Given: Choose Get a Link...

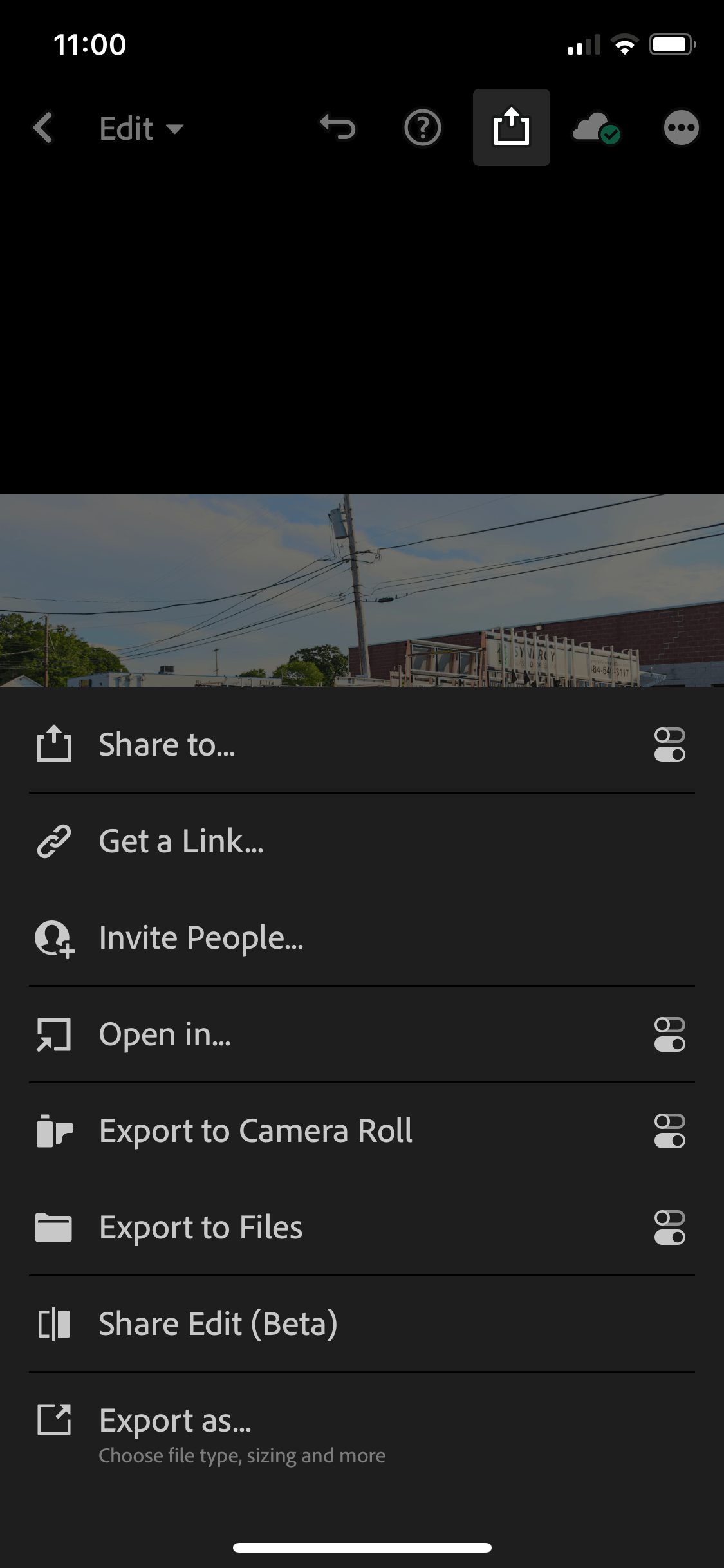Looking at the screenshot, I should 181,841.
